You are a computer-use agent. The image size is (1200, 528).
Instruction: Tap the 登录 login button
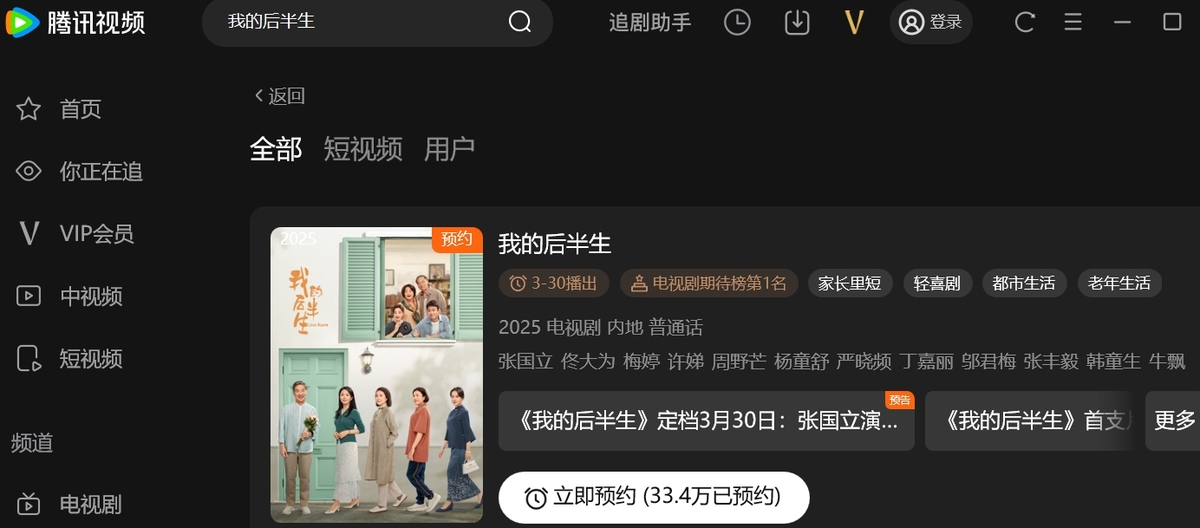click(931, 22)
